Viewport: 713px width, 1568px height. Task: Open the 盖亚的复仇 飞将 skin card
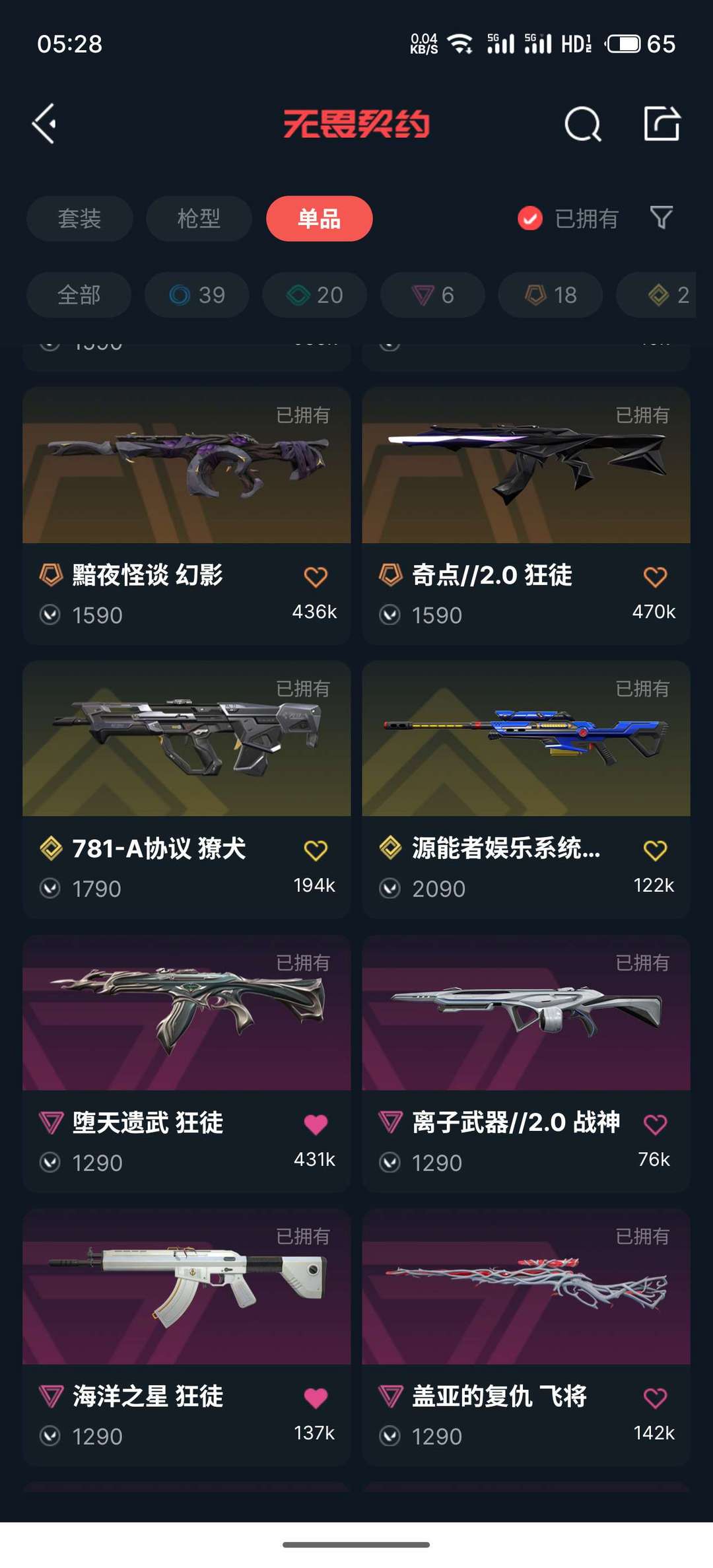[526, 1337]
